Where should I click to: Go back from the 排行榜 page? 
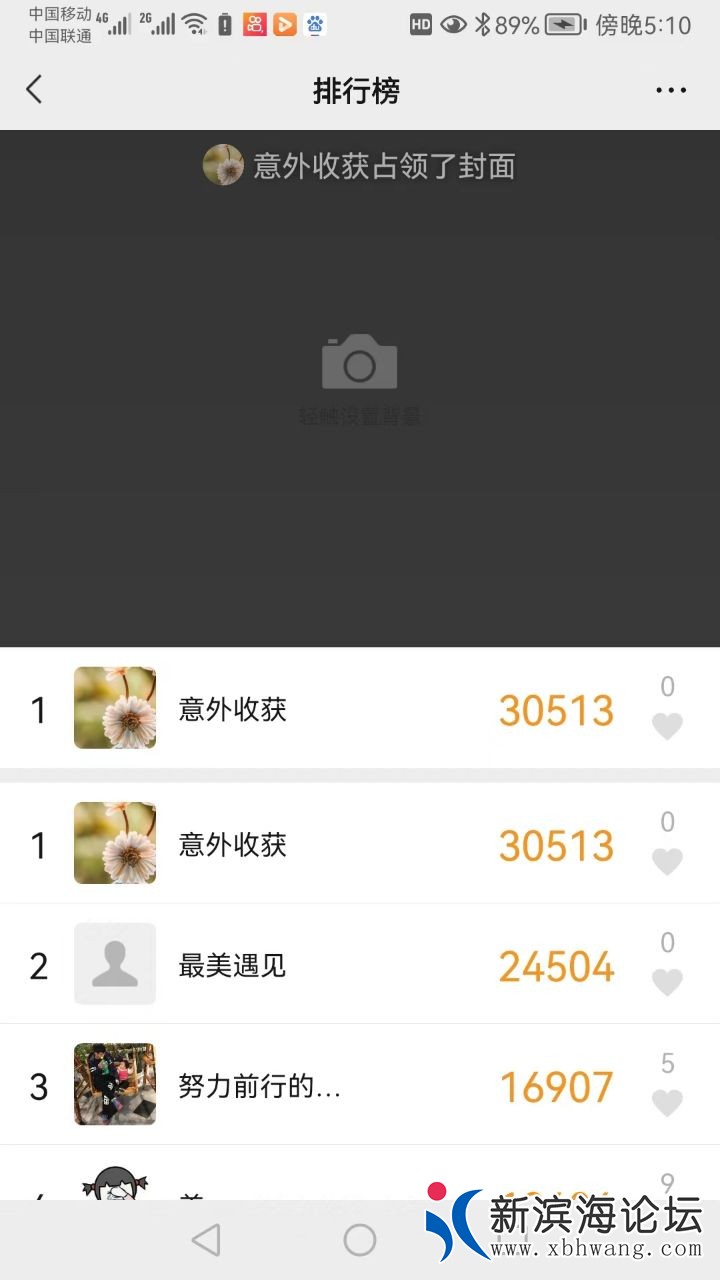[34, 90]
